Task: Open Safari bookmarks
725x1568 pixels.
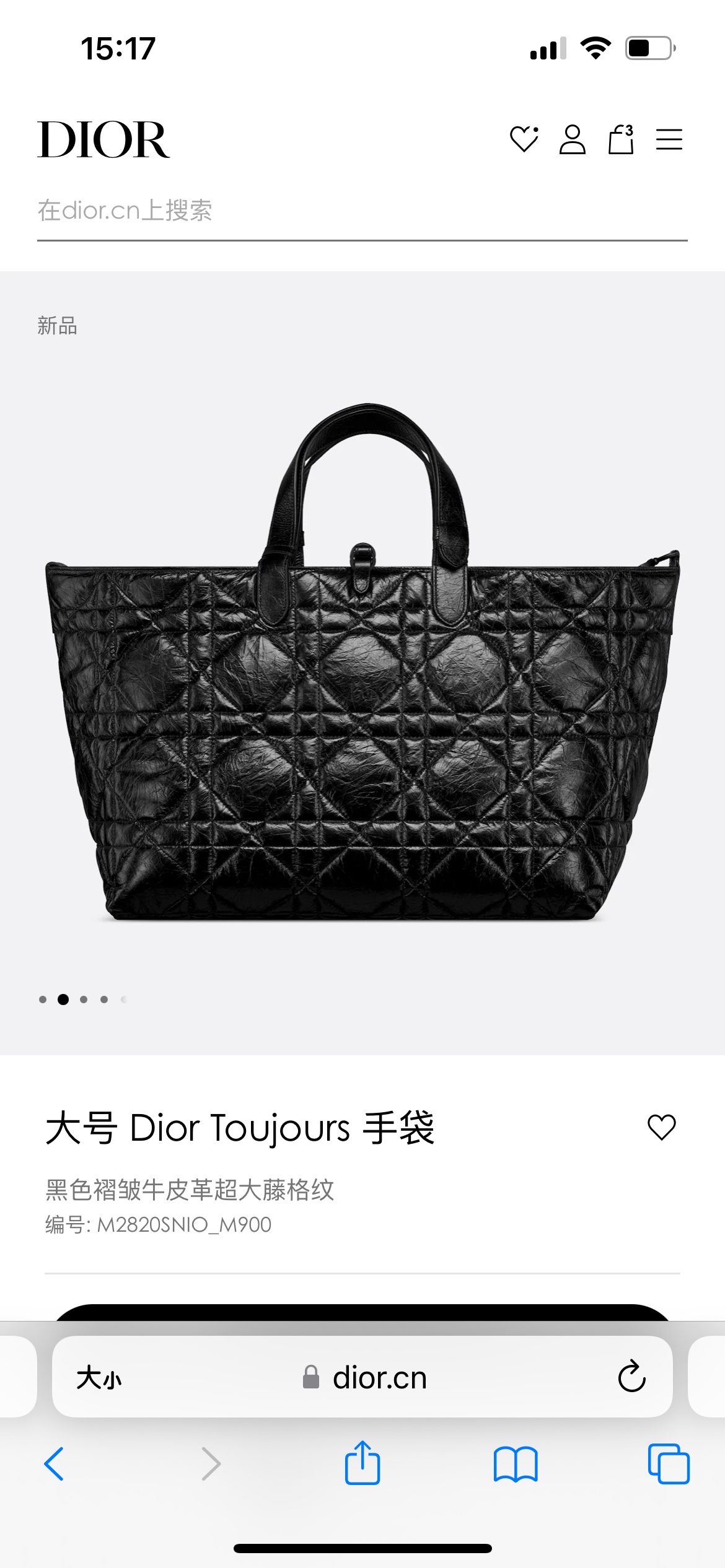Action: (x=516, y=1464)
